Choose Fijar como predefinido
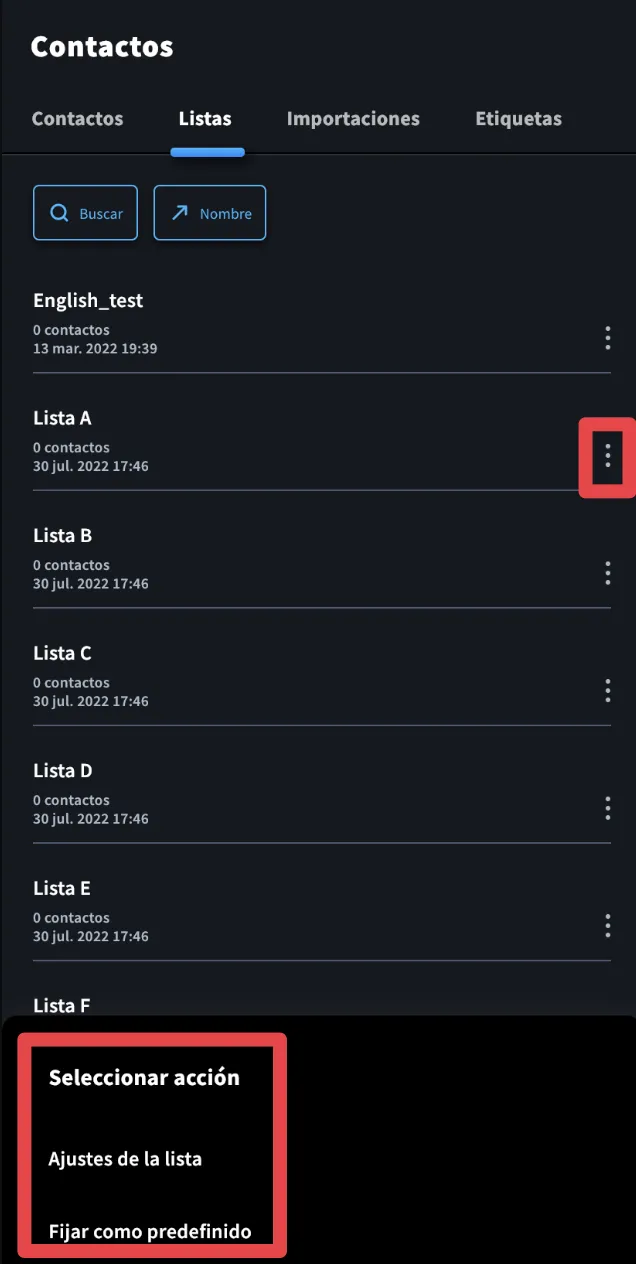This screenshot has height=1264, width=636. (x=150, y=1231)
